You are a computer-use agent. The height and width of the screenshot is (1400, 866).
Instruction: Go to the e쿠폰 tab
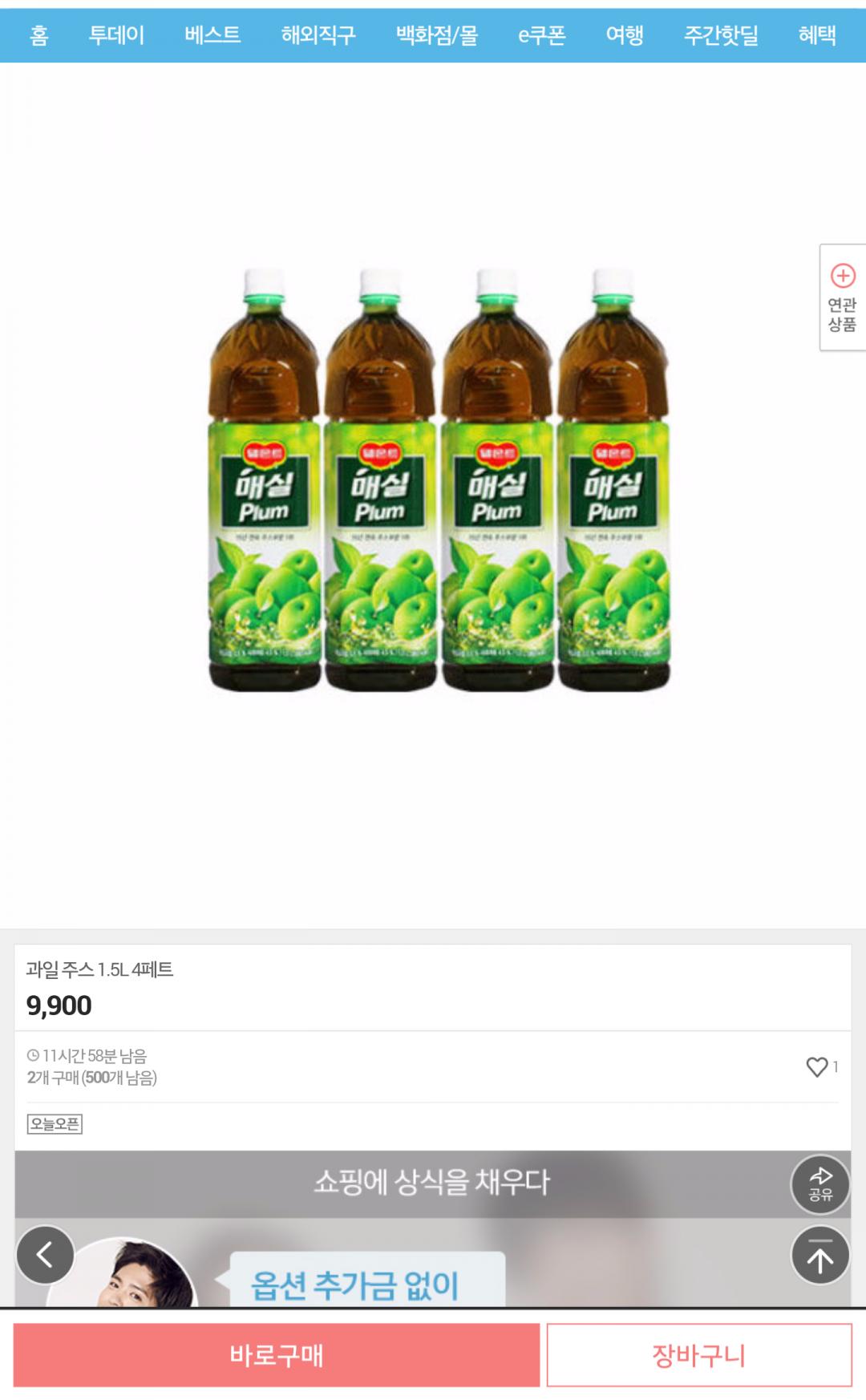pyautogui.click(x=542, y=35)
